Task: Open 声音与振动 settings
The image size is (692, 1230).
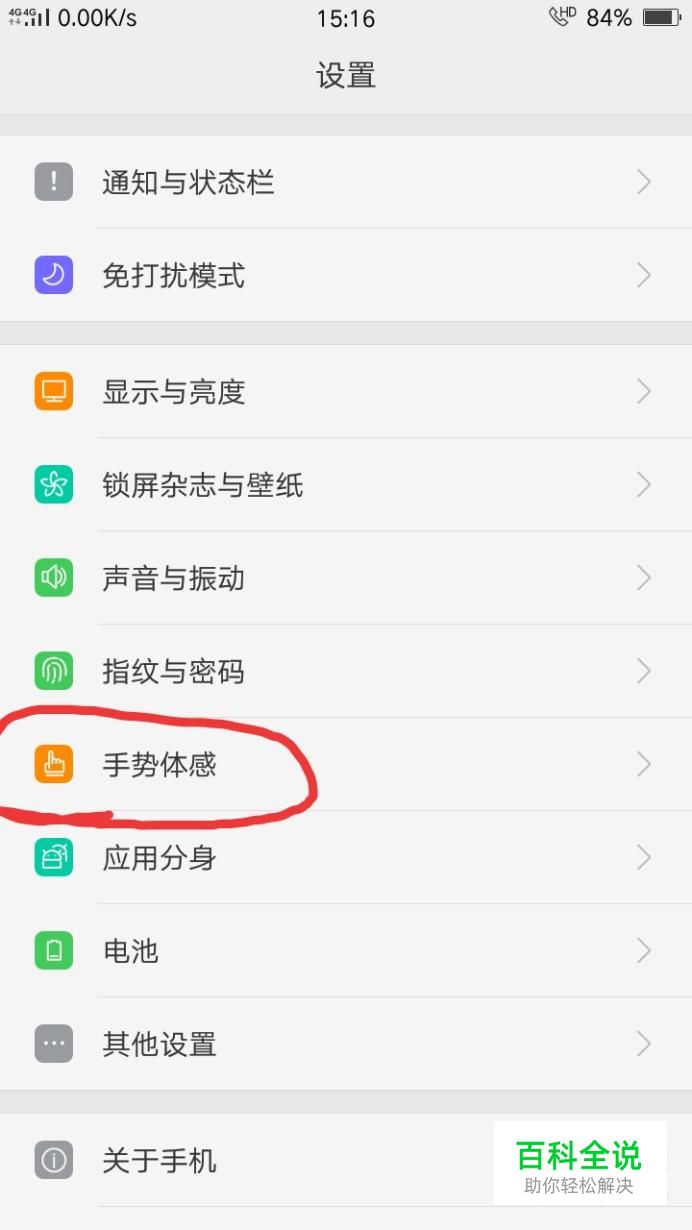Action: [345, 578]
